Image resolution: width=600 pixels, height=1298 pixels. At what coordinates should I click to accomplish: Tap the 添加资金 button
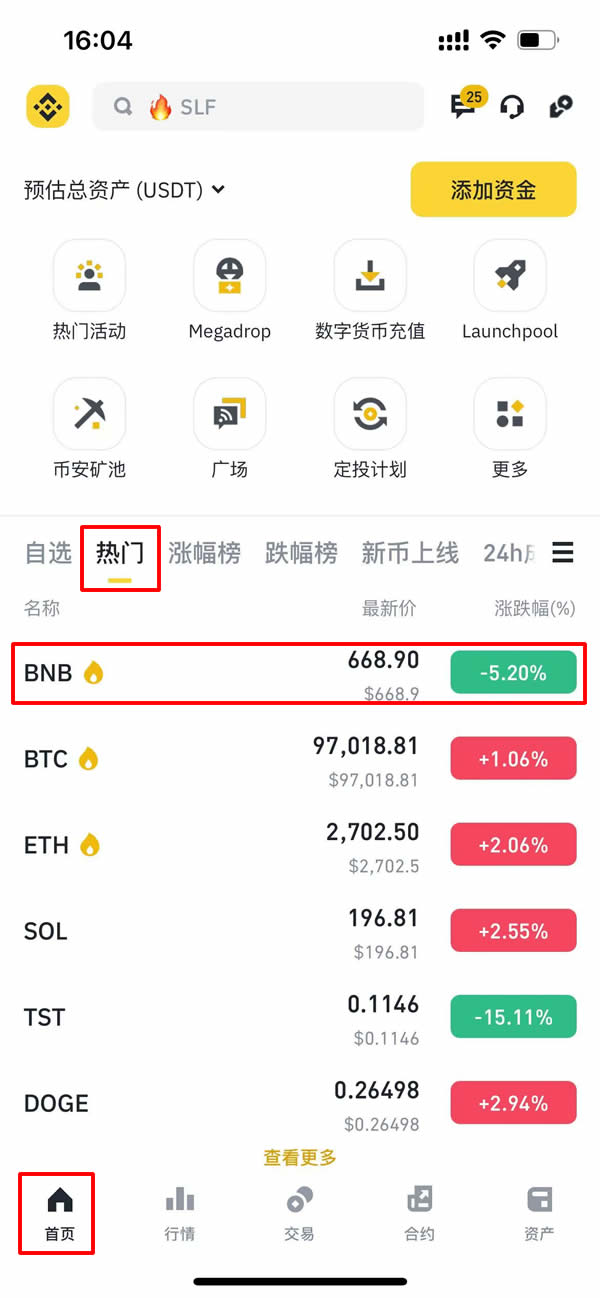(x=493, y=189)
